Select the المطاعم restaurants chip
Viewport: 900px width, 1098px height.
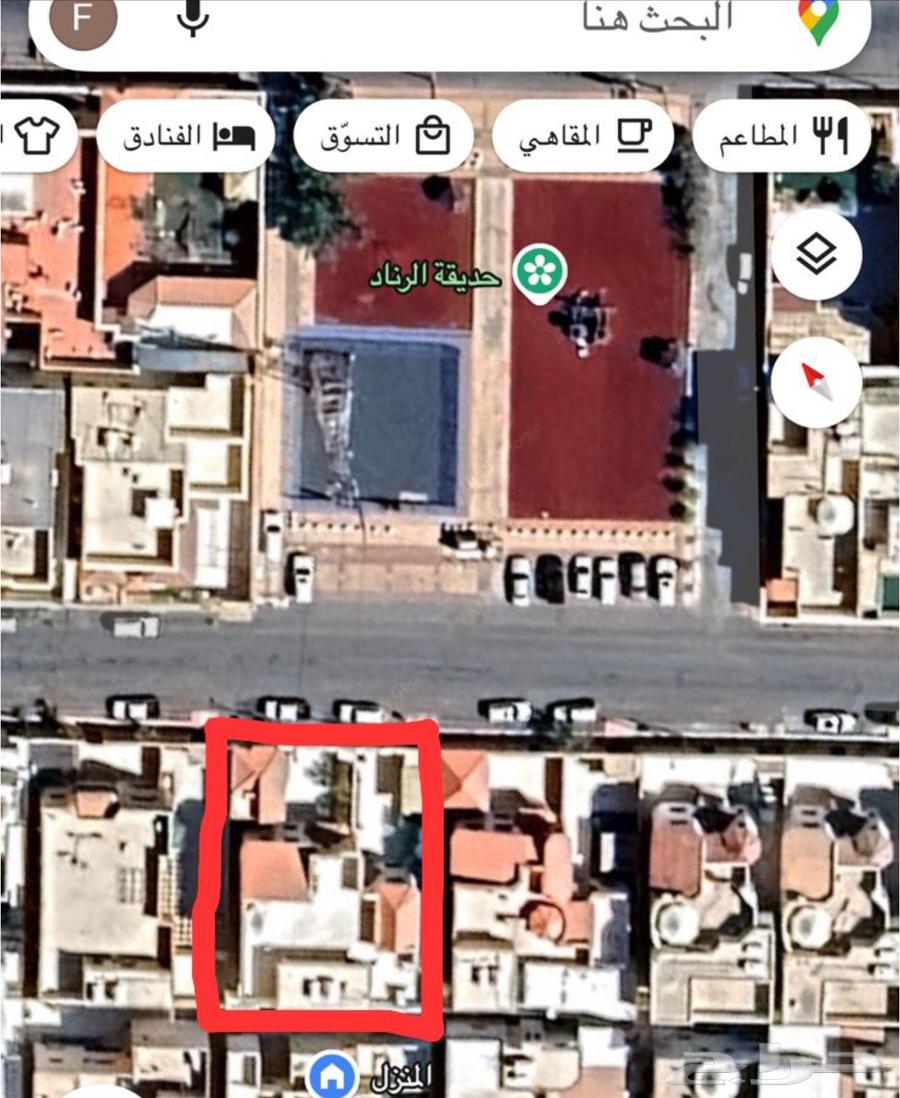tap(782, 136)
